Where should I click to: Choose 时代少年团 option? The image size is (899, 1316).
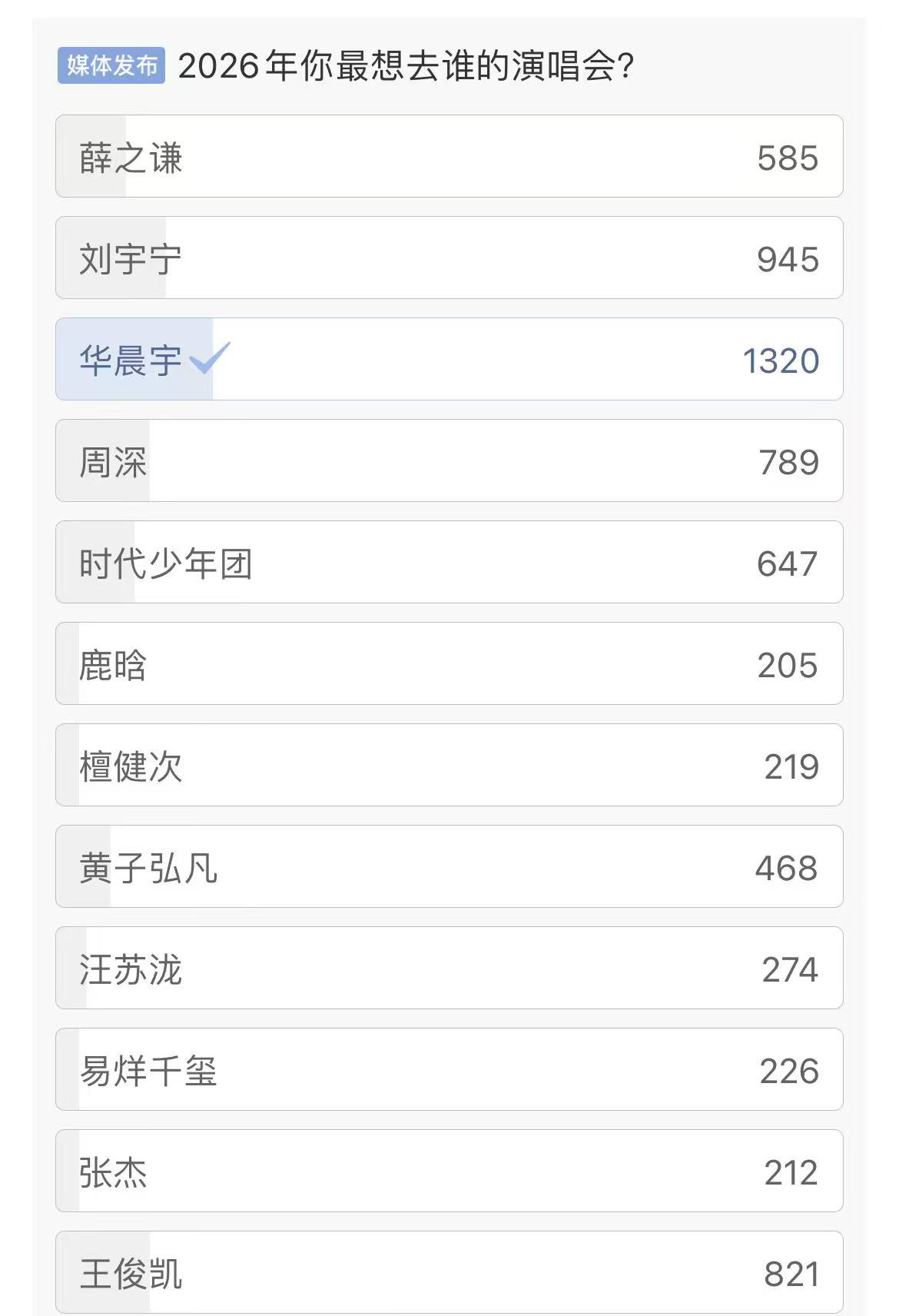tap(448, 563)
